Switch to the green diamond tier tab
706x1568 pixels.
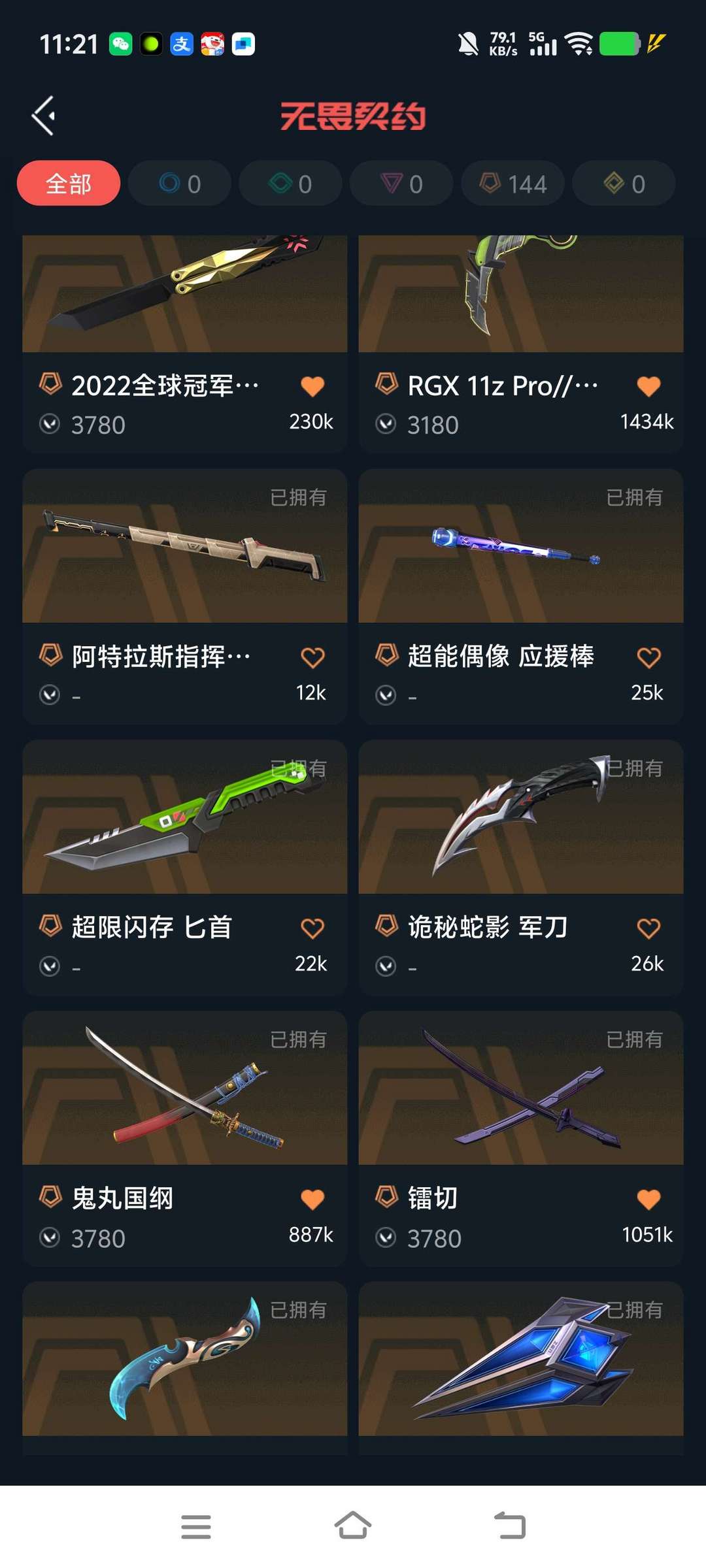point(290,184)
